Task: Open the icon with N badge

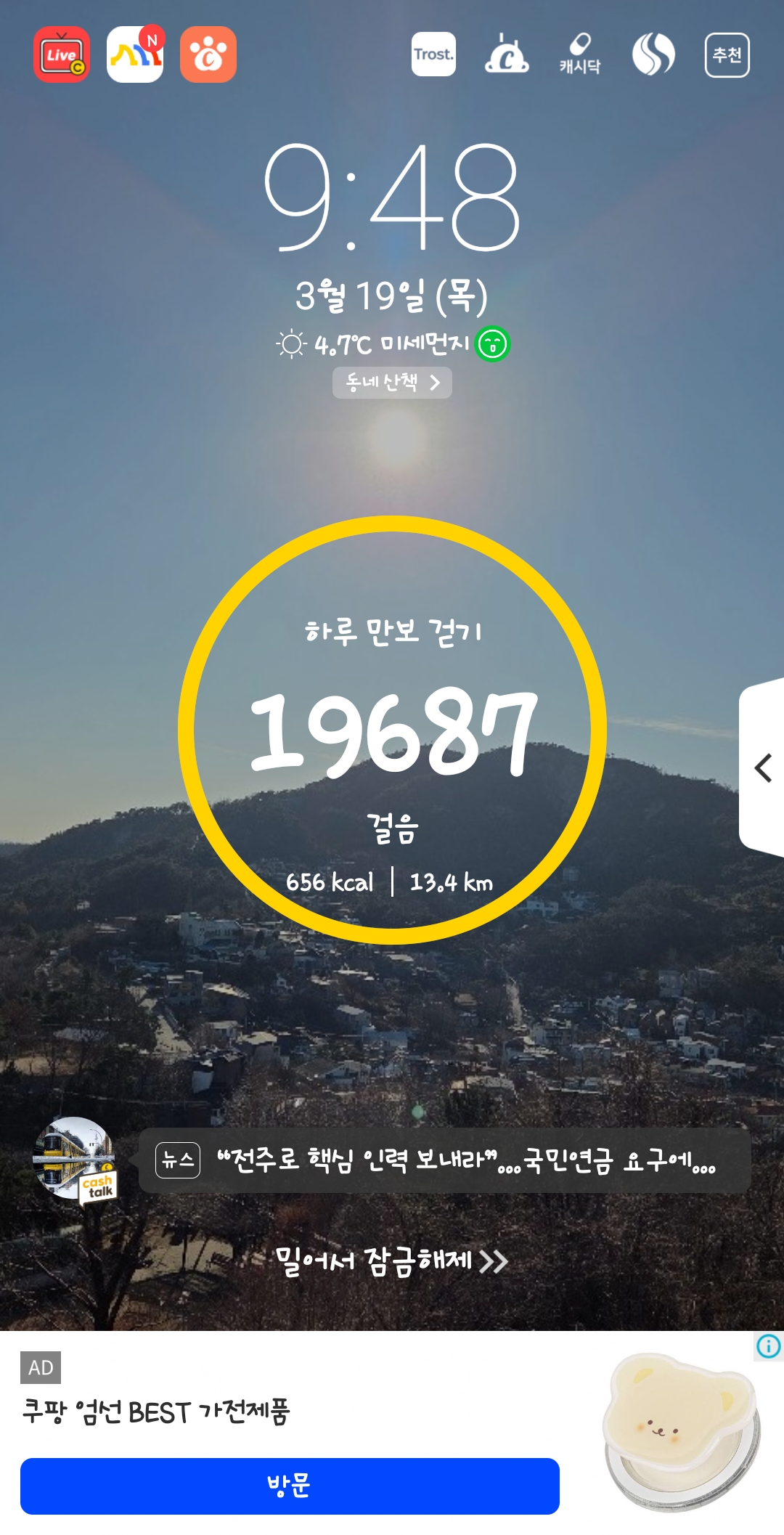Action: tap(135, 55)
